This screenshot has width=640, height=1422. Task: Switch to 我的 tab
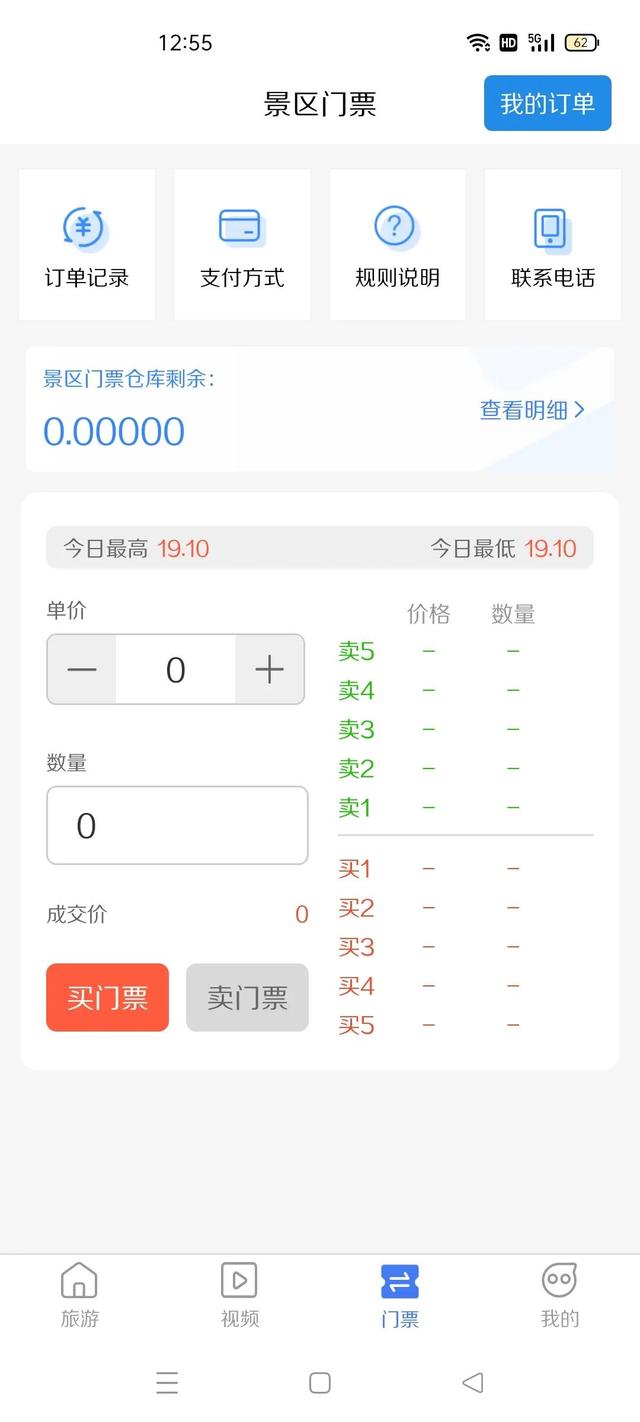pyautogui.click(x=560, y=1295)
